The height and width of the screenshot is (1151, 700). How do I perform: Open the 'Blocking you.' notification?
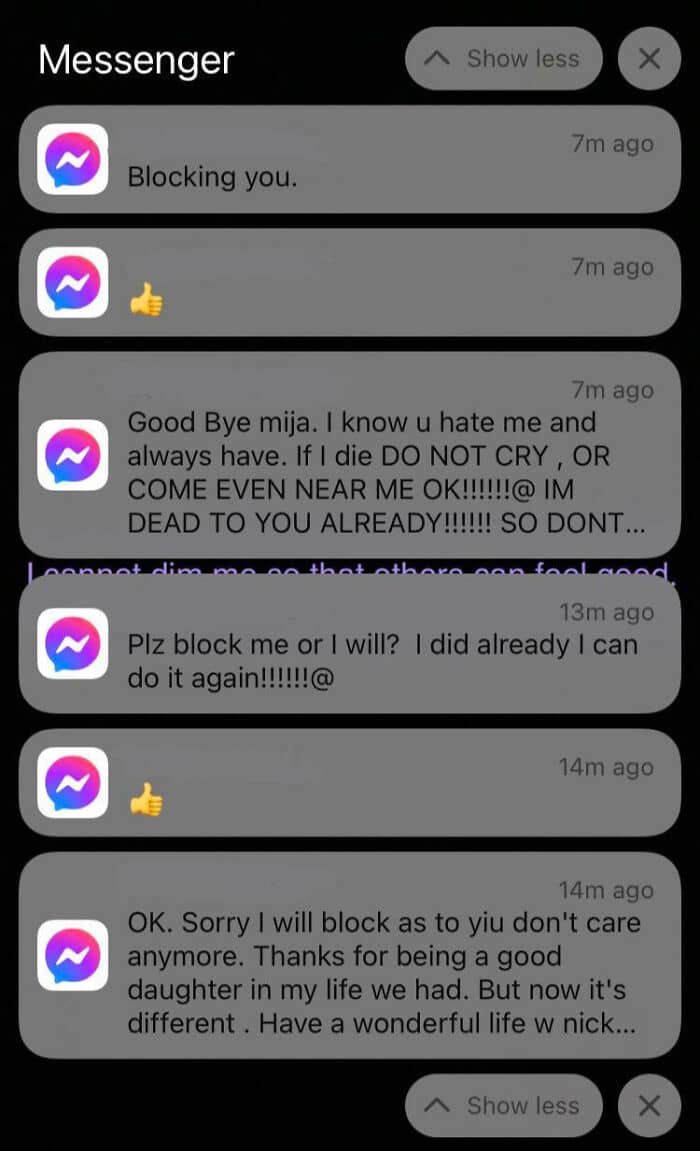(350, 159)
